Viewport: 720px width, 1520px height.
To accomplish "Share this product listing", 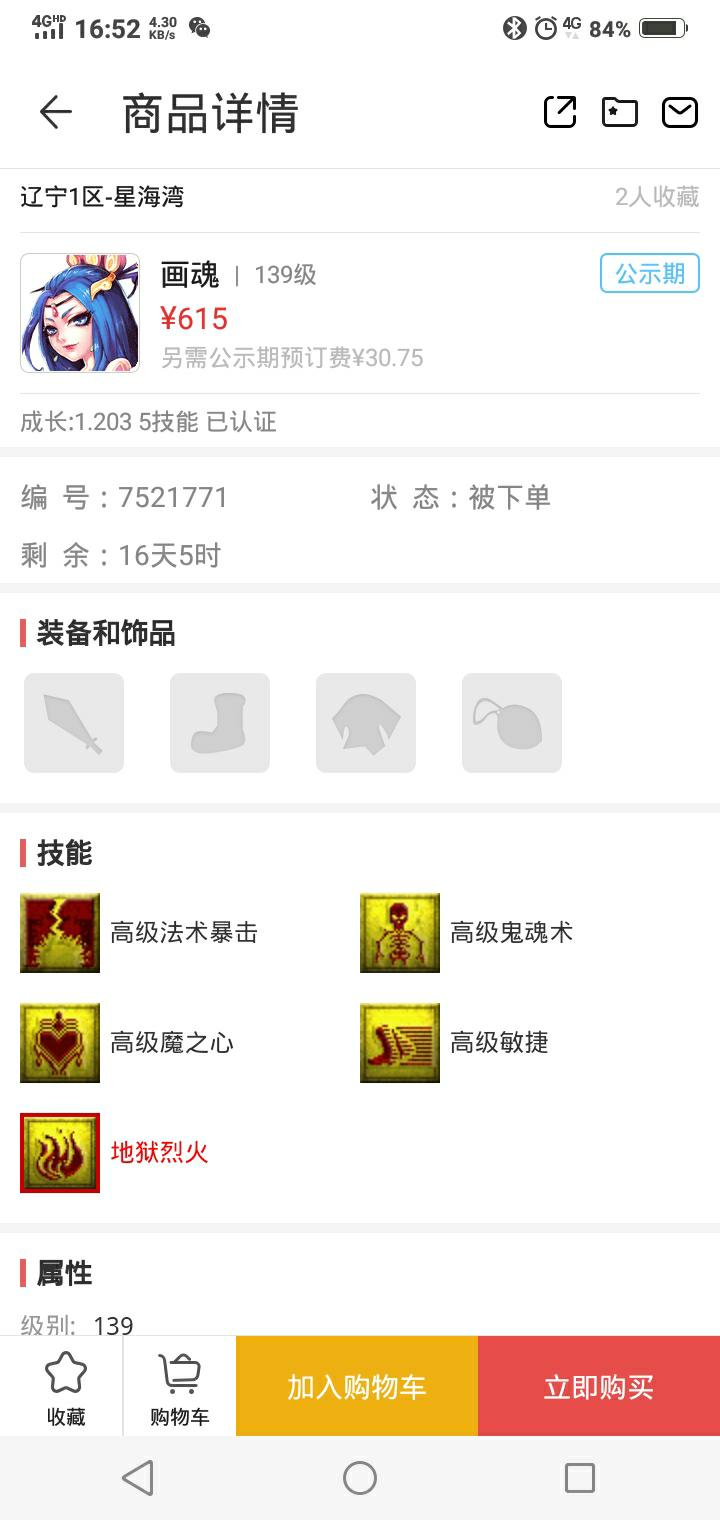I will (560, 112).
